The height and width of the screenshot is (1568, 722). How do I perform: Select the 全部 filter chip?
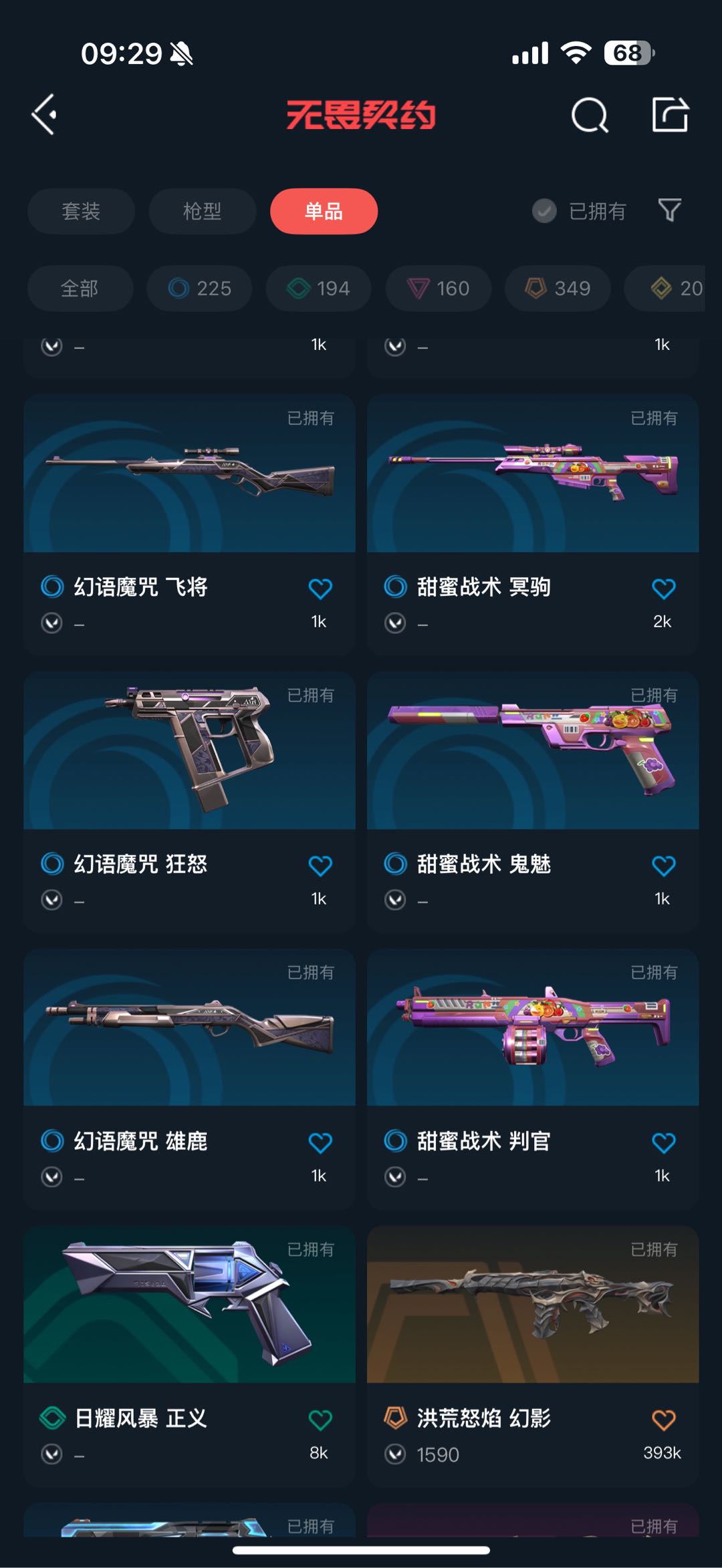80,289
